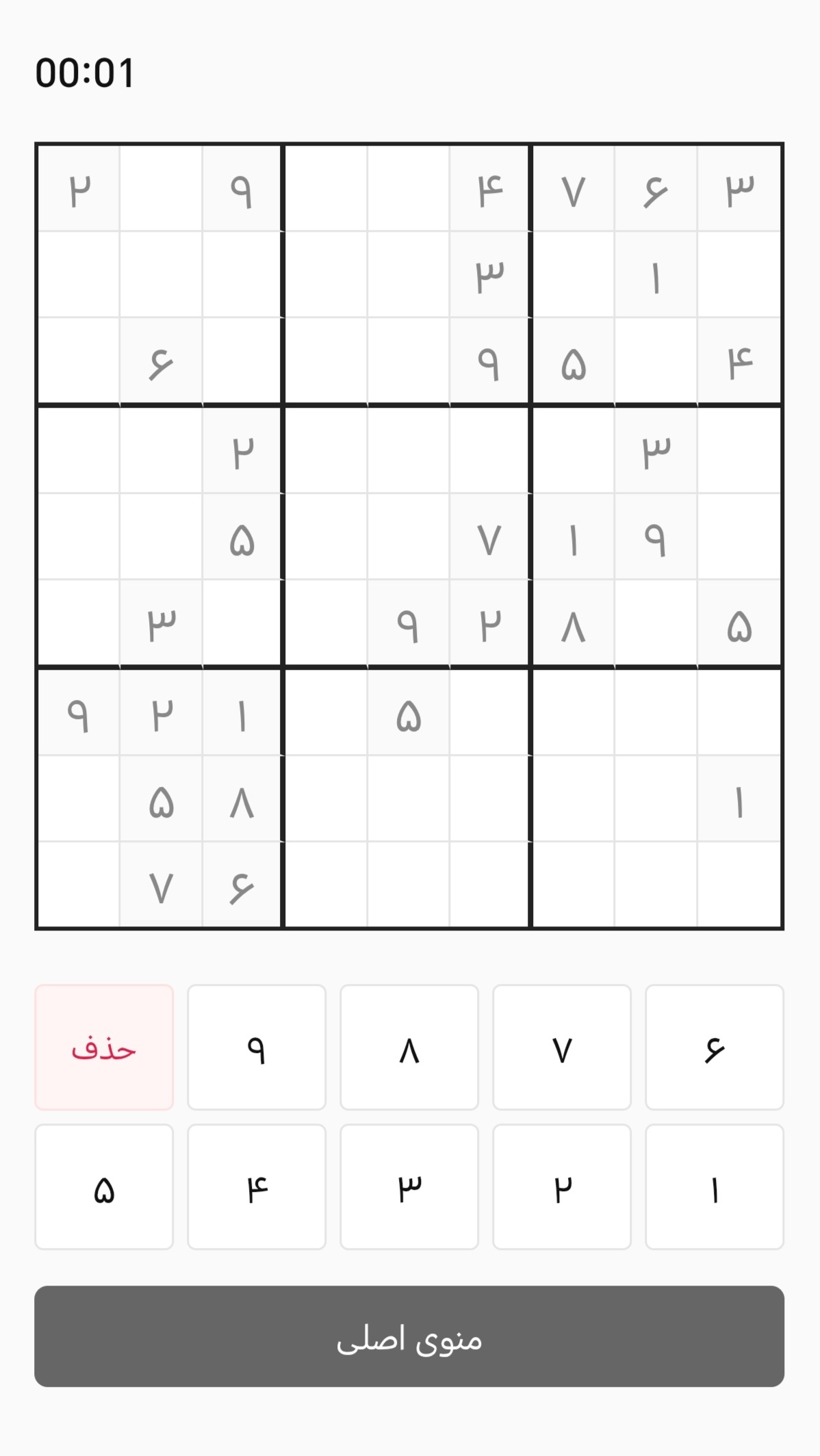Select the empty bottom-right corner cell of the grid
This screenshot has height=1456, width=820.
click(739, 884)
